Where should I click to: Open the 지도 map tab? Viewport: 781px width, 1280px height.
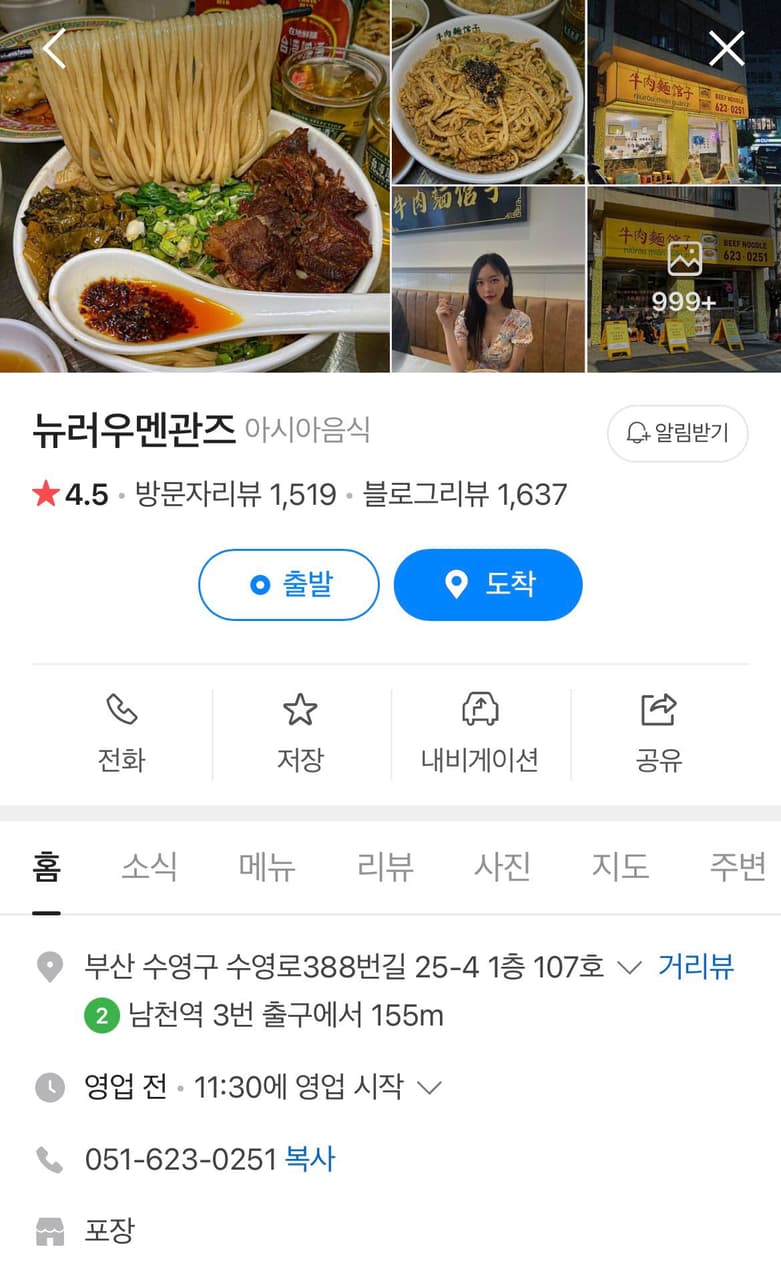pos(620,866)
